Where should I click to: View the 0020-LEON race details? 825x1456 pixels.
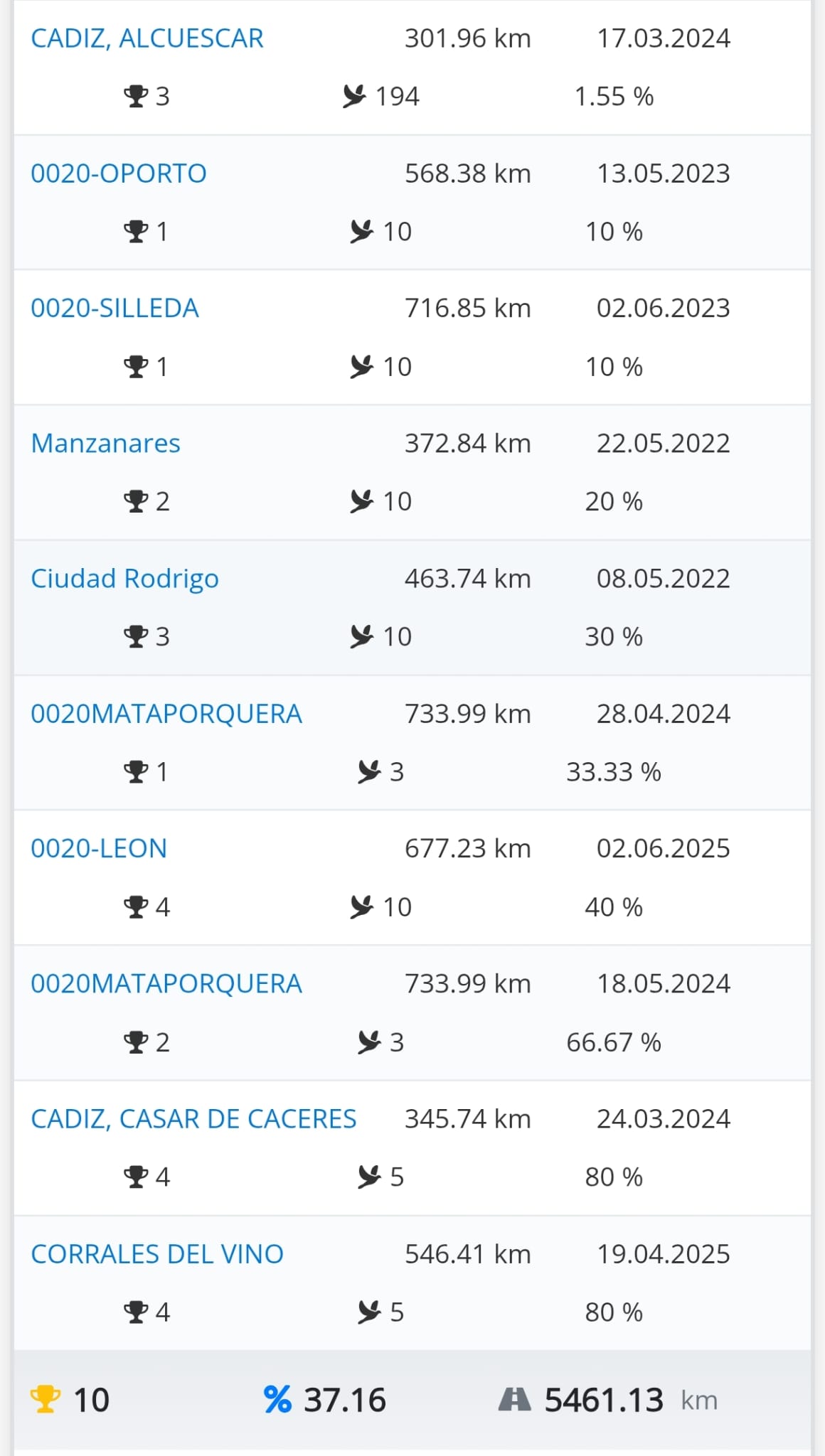[x=98, y=849]
